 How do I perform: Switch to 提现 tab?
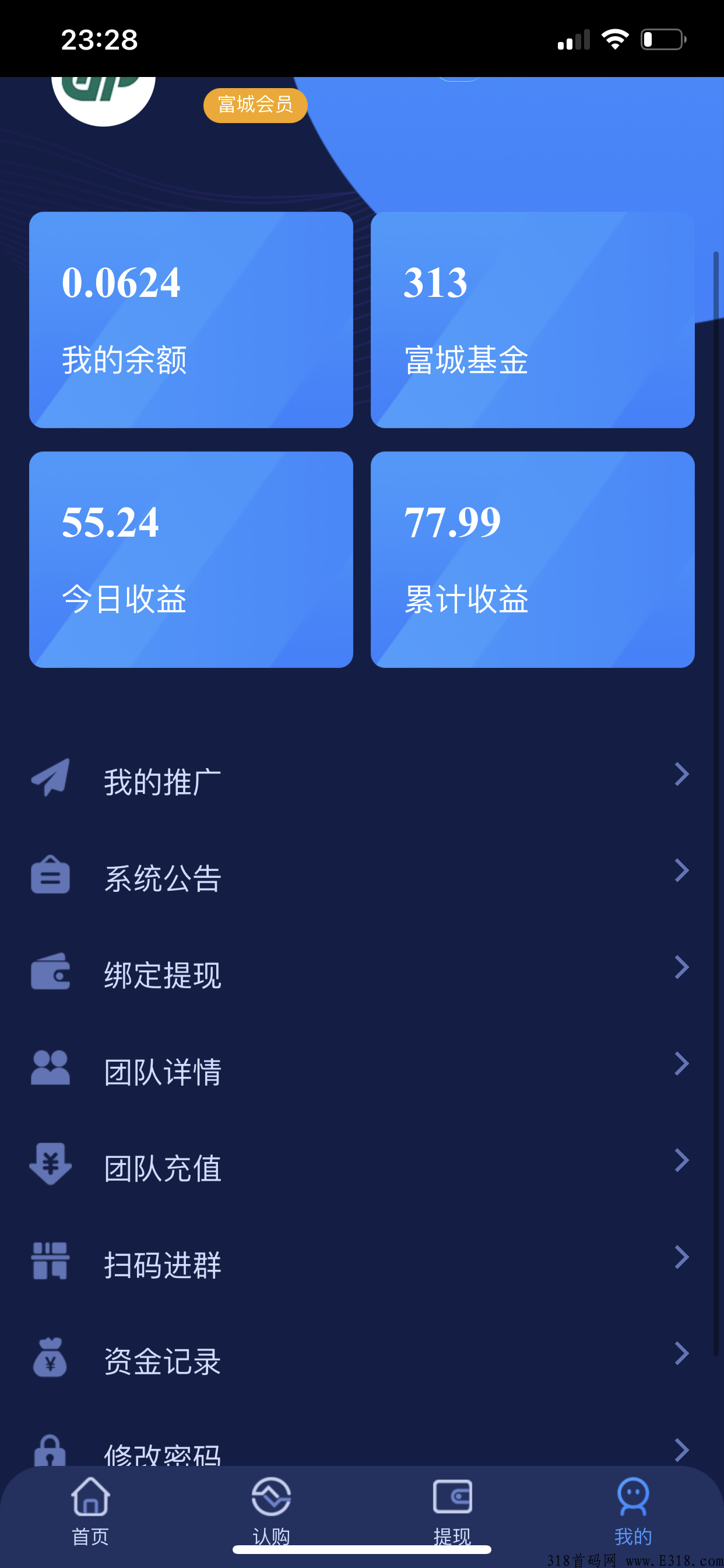(x=452, y=1511)
